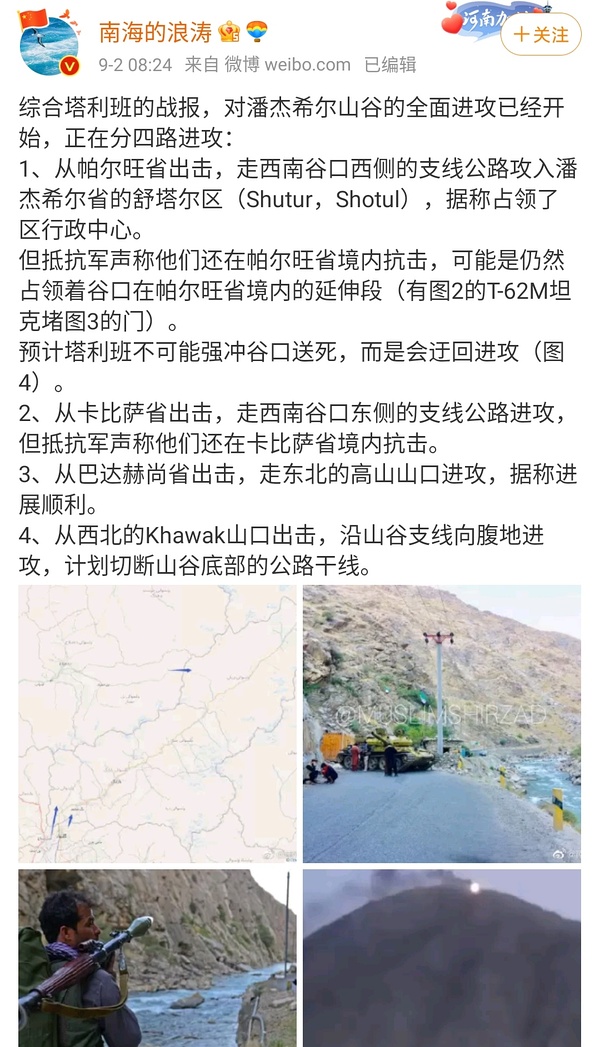
Task: Open the dark mountain photo with a light in the sky
Action: pyautogui.click(x=441, y=957)
